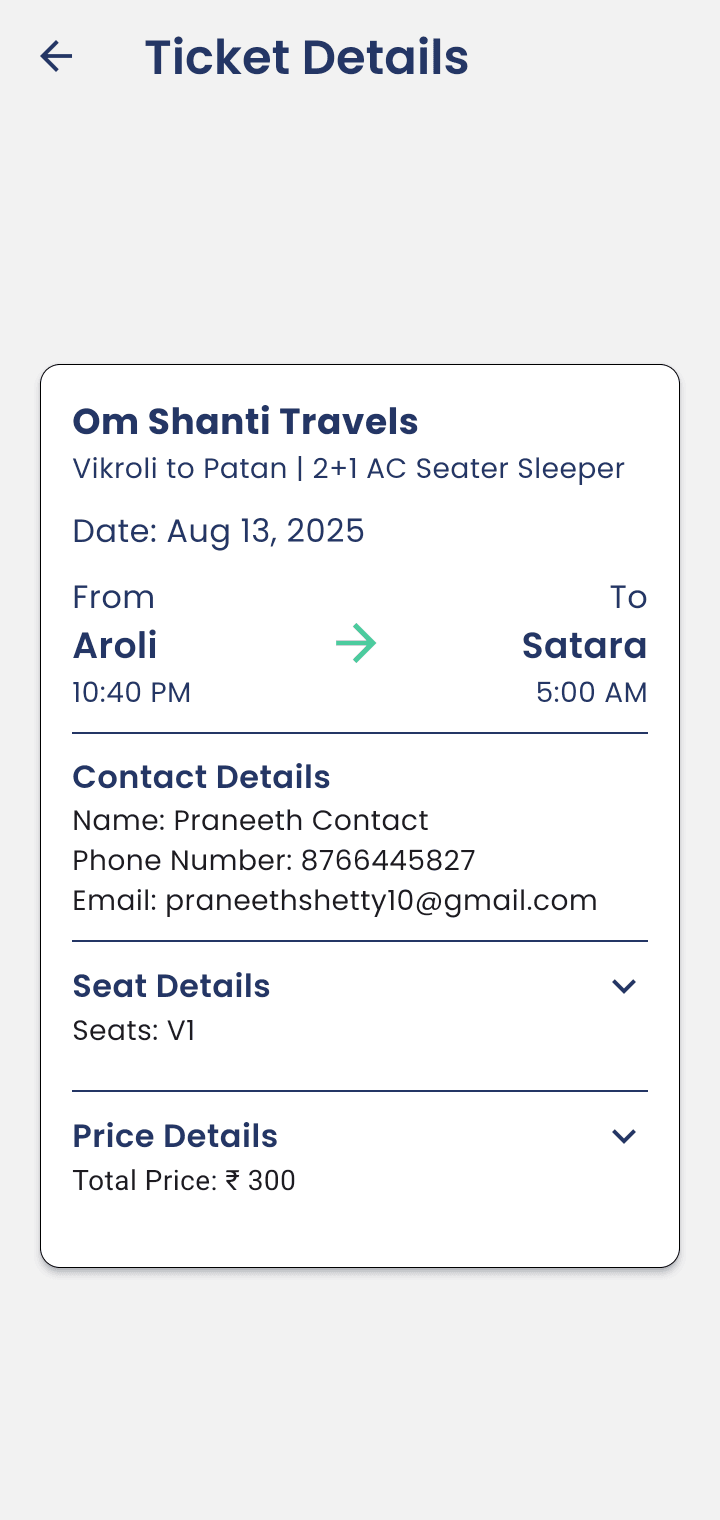
Task: Tap the Vikroli to Patan route description
Action: 348,468
